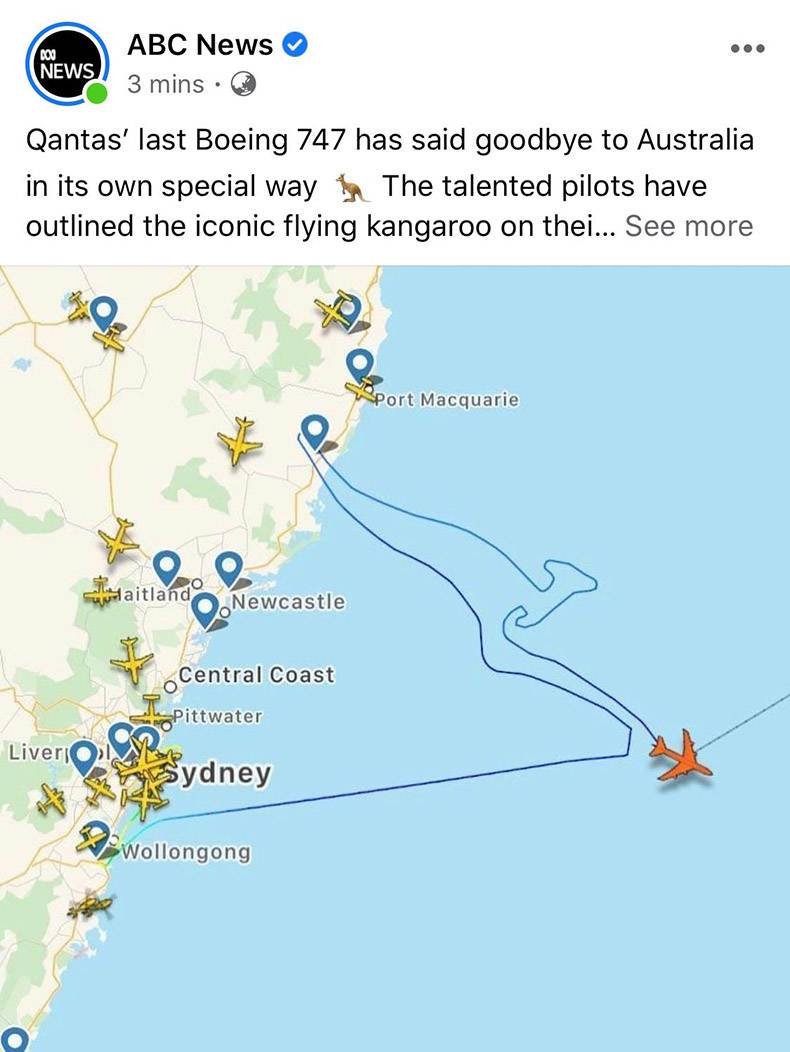Open the ABC News profile picture

click(x=66, y=64)
